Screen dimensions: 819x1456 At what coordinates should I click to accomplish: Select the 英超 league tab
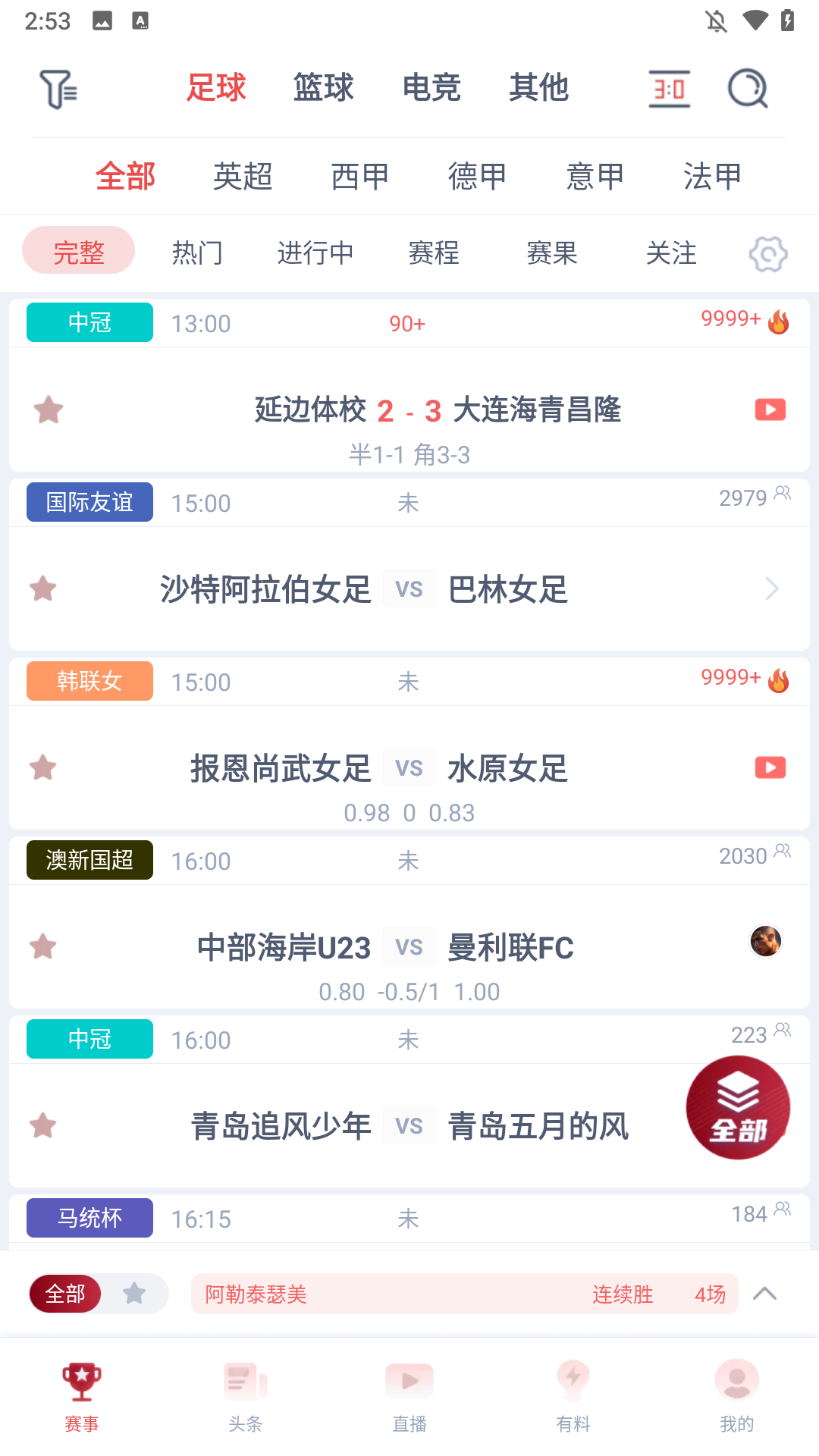tap(243, 175)
